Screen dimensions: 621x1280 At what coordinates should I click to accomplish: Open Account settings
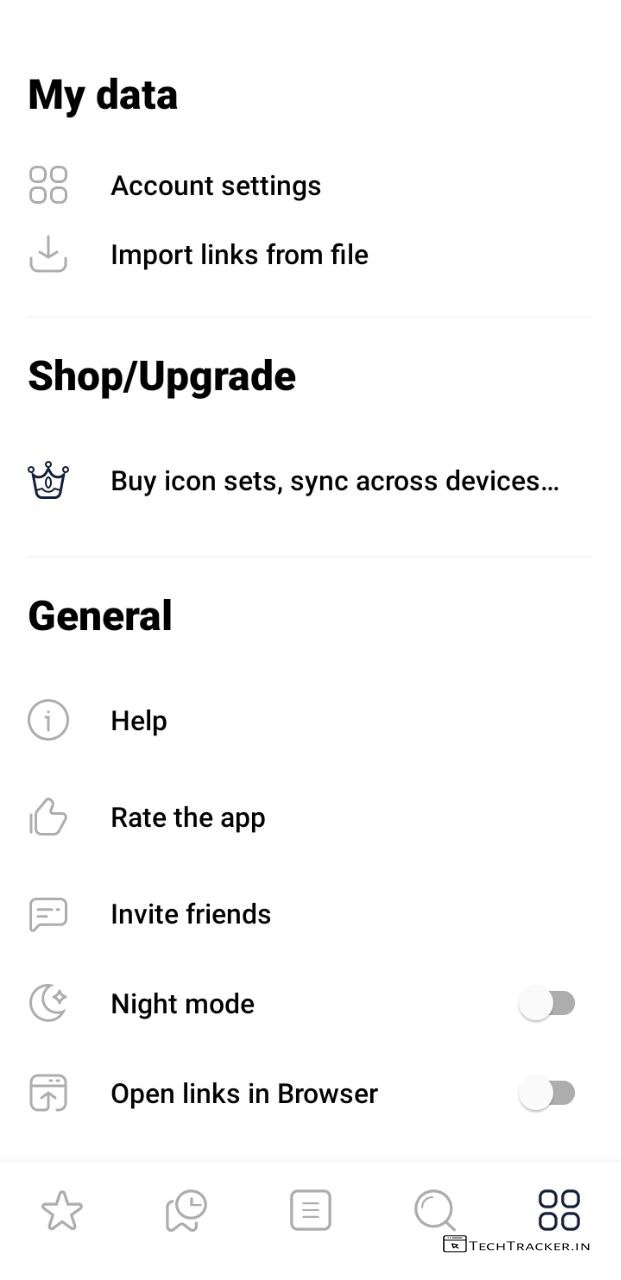215,186
